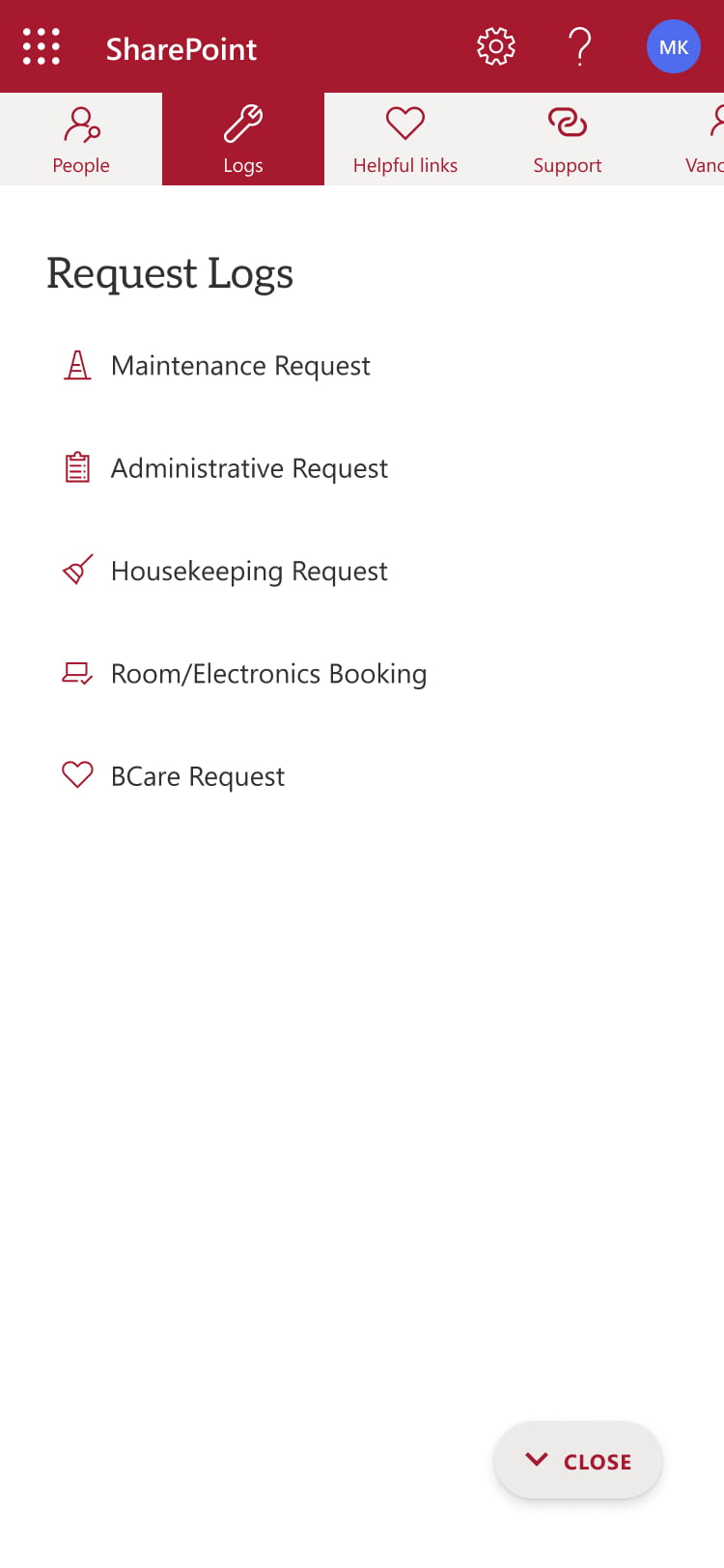The height and width of the screenshot is (1568, 724).
Task: Open the SharePoint app launcher waffle icon
Action: coord(41,45)
